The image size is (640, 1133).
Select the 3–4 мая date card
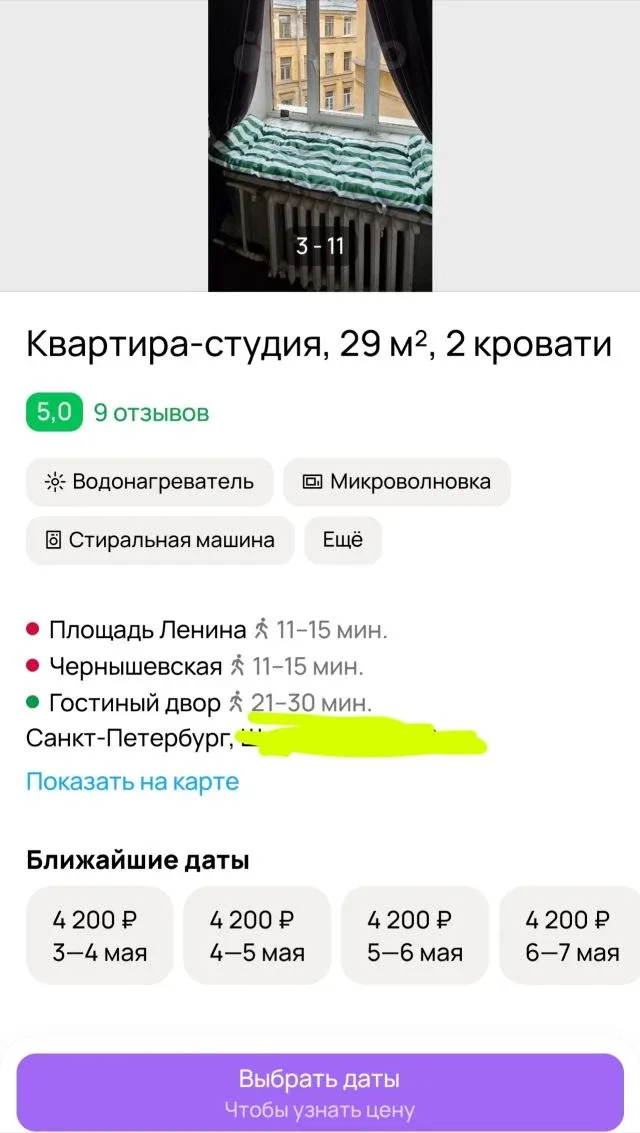[100, 935]
